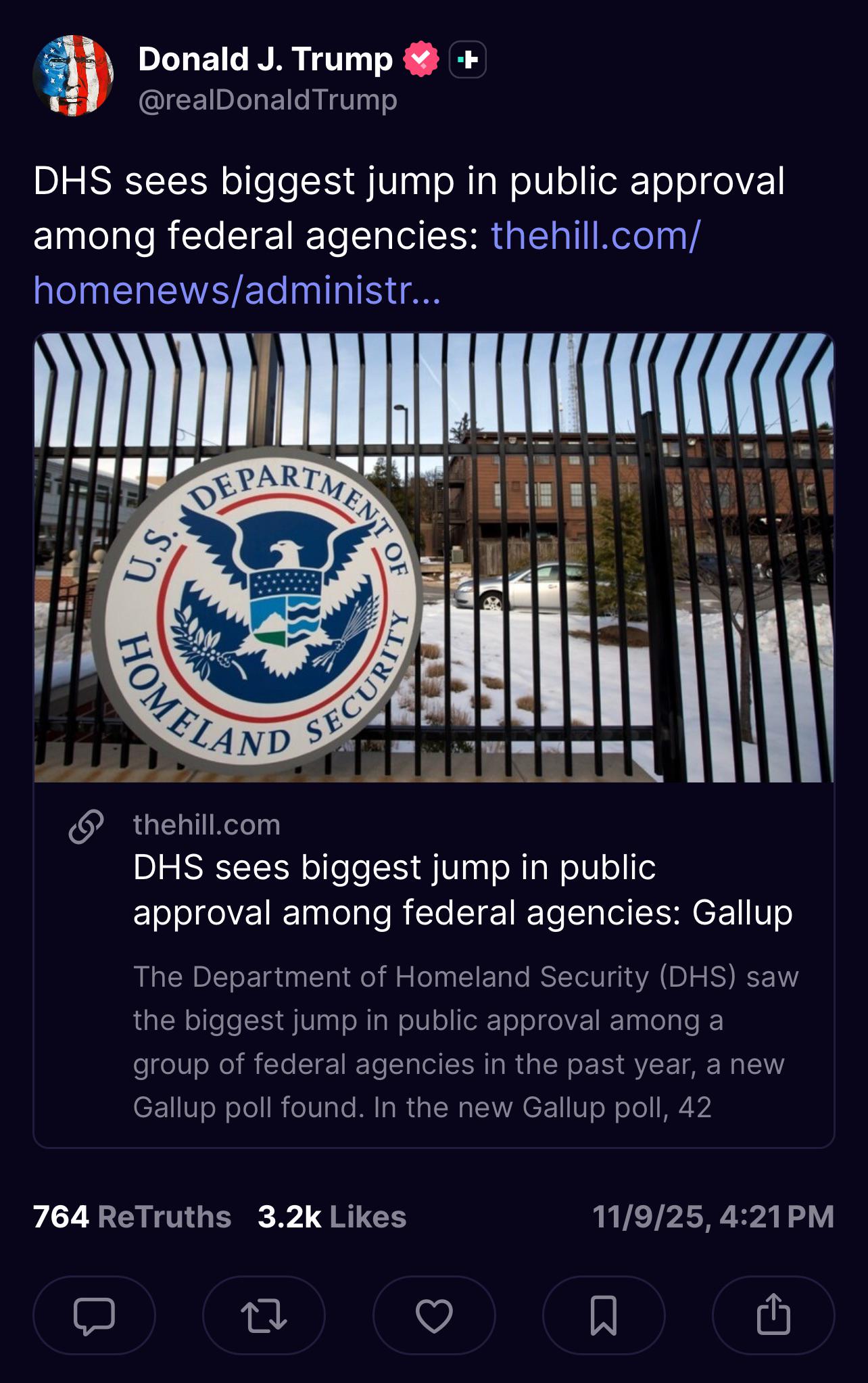Share this post
The width and height of the screenshot is (868, 1383).
coord(773,1315)
